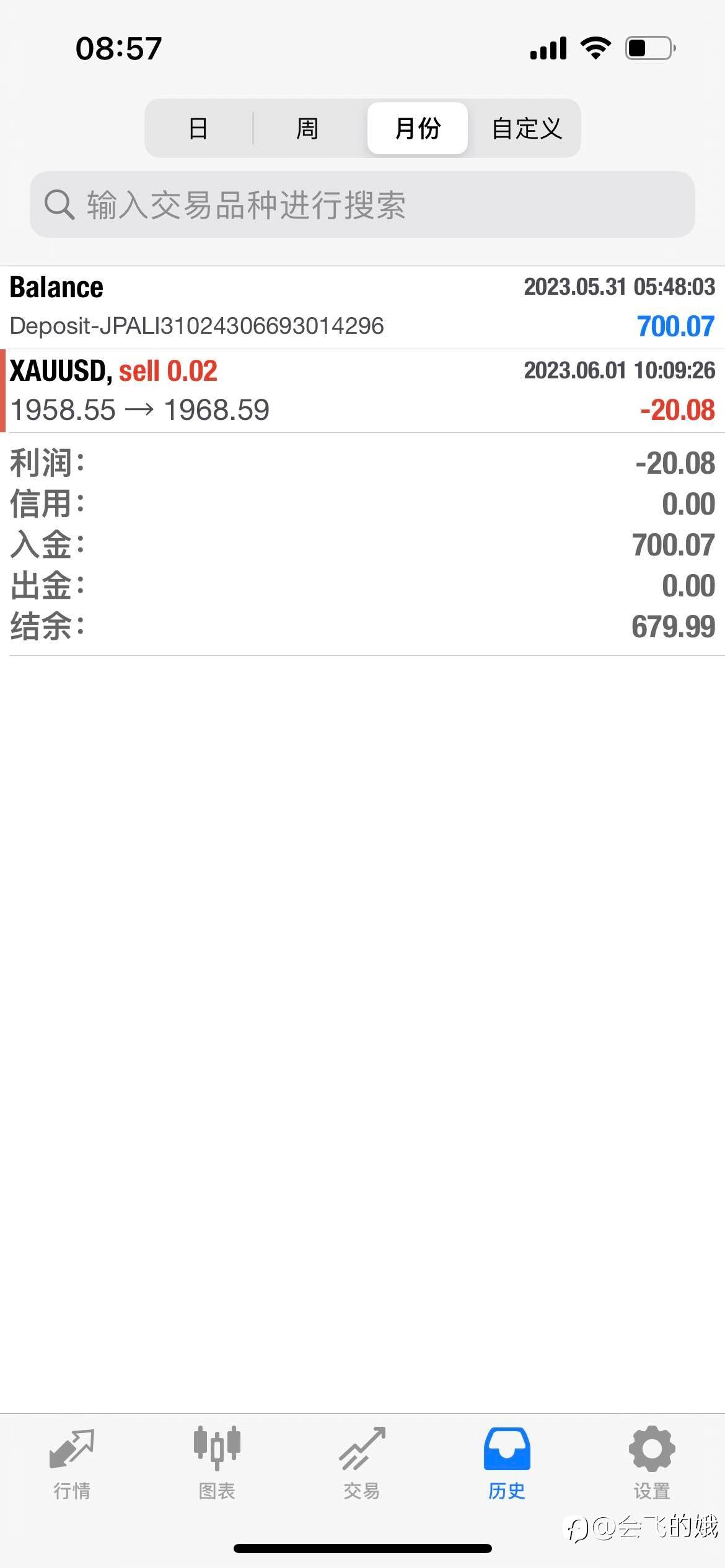Select the 周 (week) period
Viewport: 725px width, 1568px height.
point(307,128)
